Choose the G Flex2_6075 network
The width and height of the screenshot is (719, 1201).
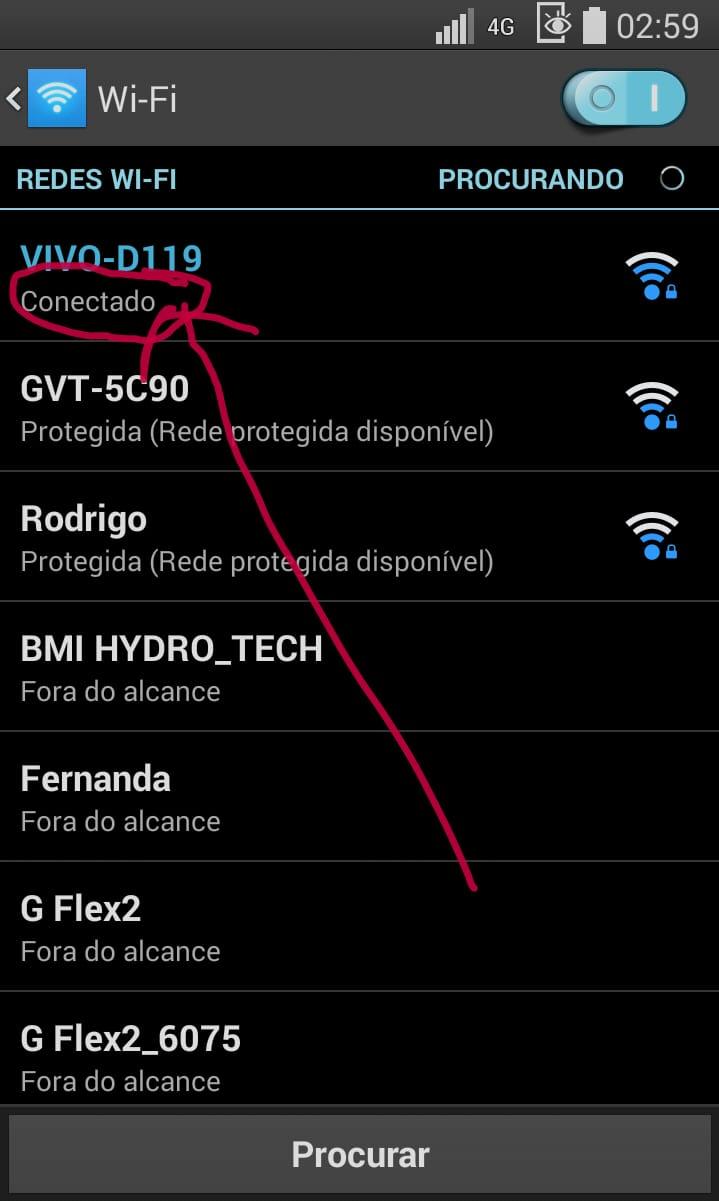point(359,1049)
